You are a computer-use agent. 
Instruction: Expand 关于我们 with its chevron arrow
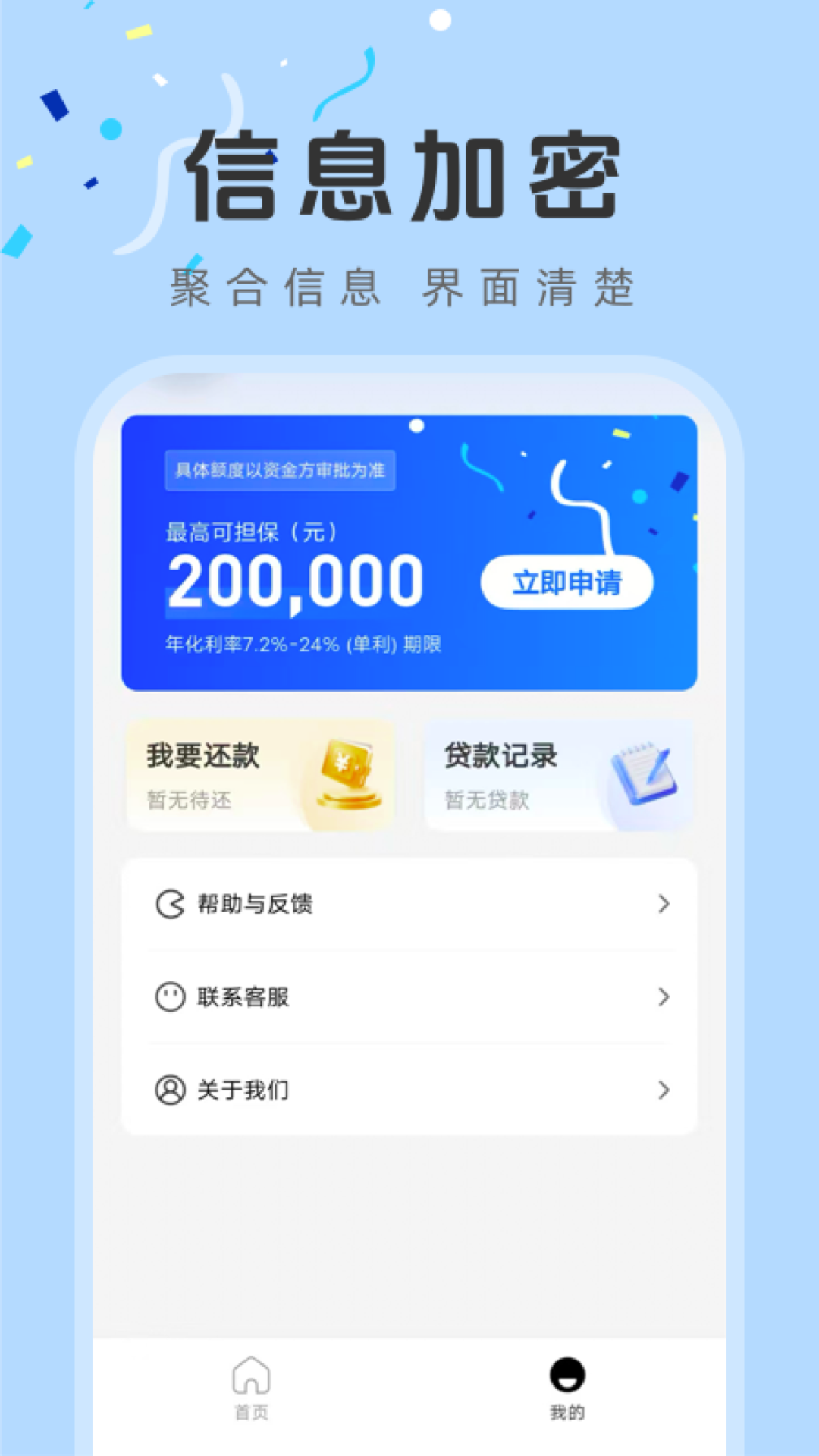coord(663,1089)
